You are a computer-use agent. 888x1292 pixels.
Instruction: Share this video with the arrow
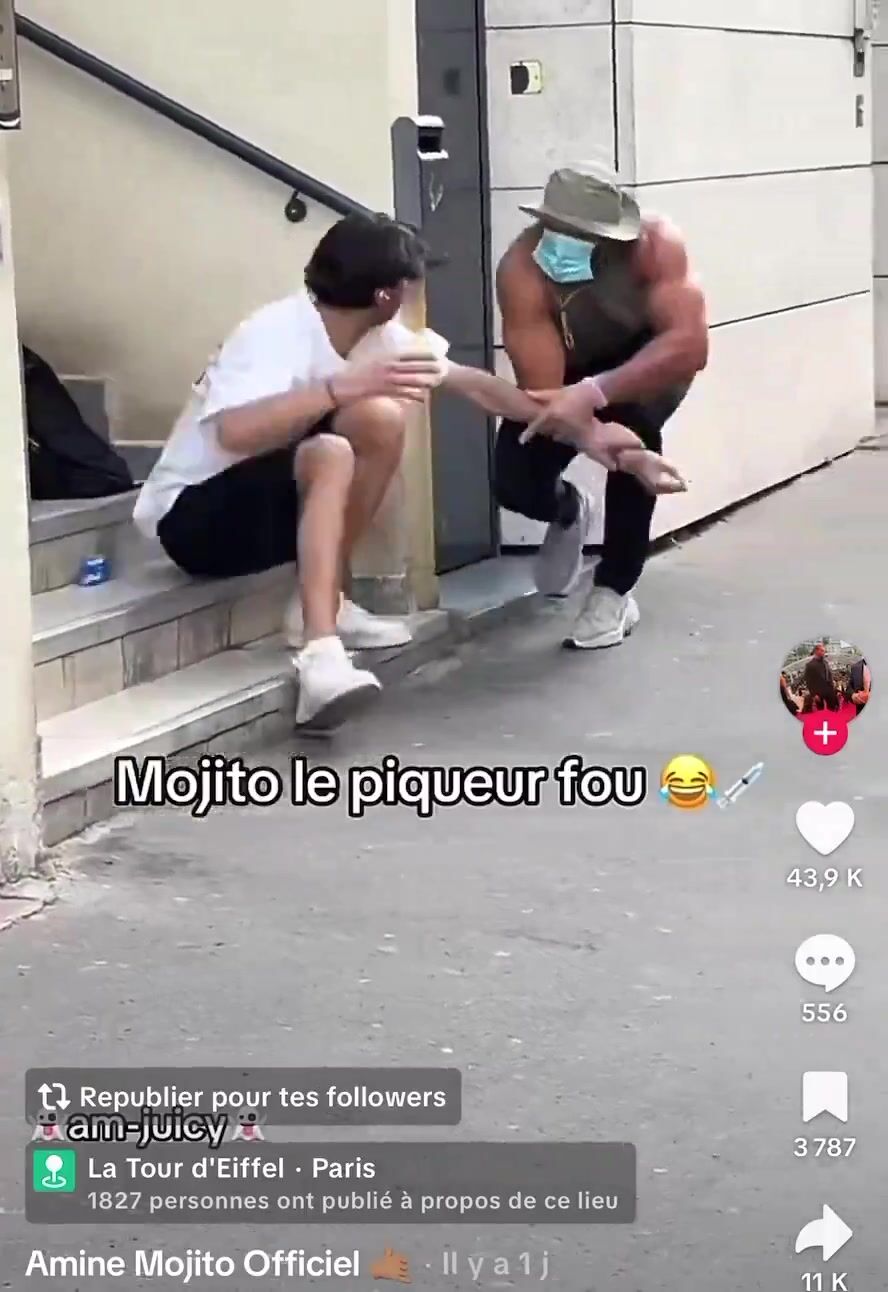click(x=824, y=1234)
